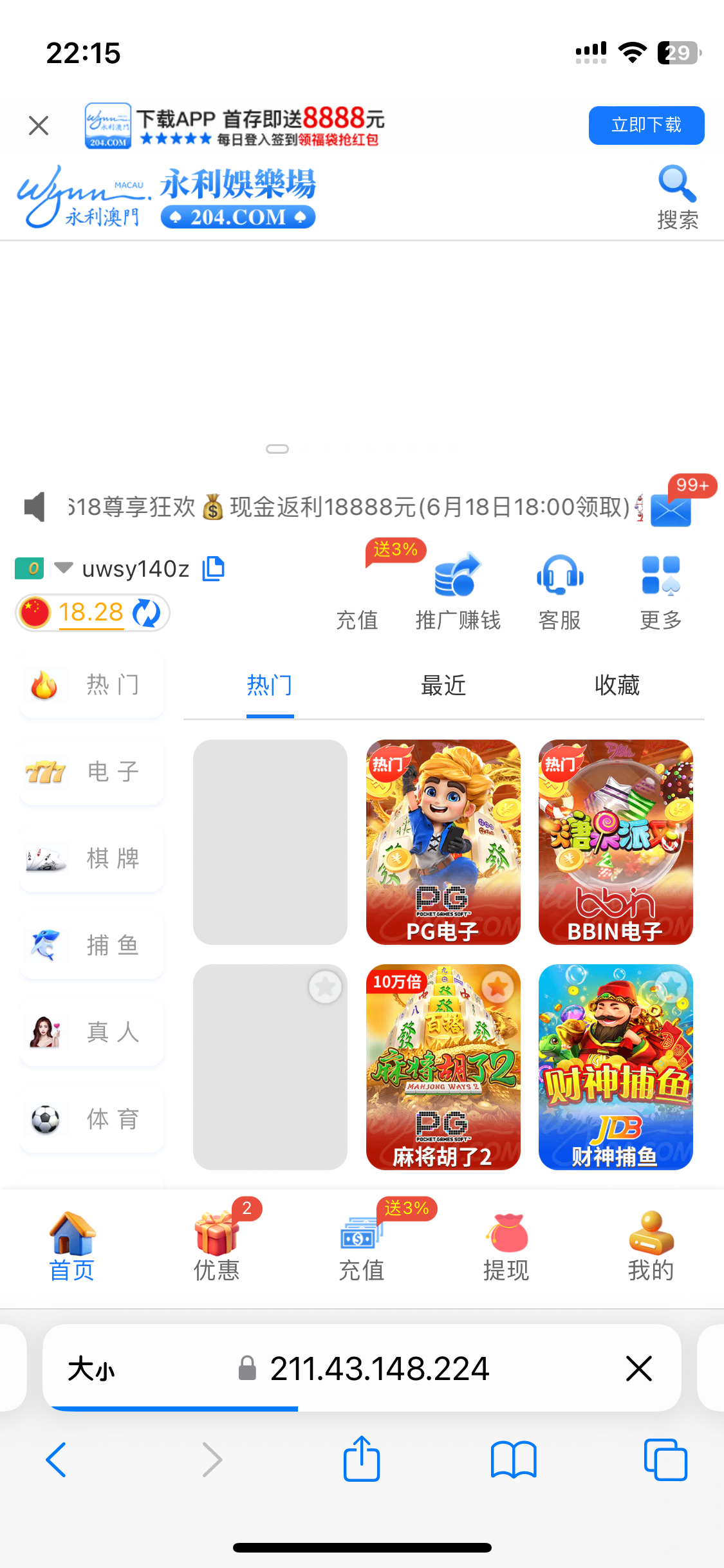Tap the 立即下载 download button

coord(646,126)
